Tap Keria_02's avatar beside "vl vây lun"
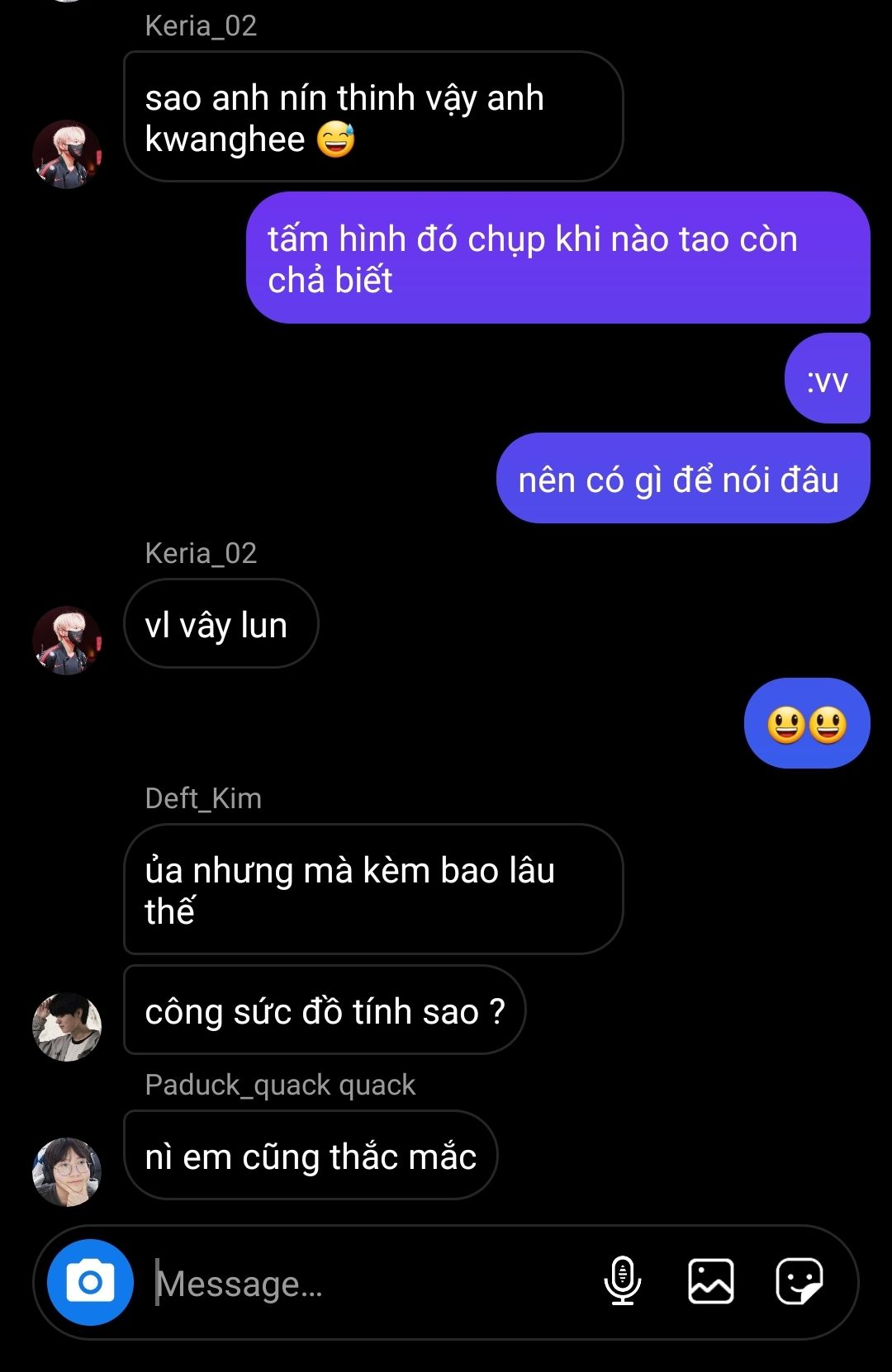Image resolution: width=892 pixels, height=1372 pixels. 67,641
